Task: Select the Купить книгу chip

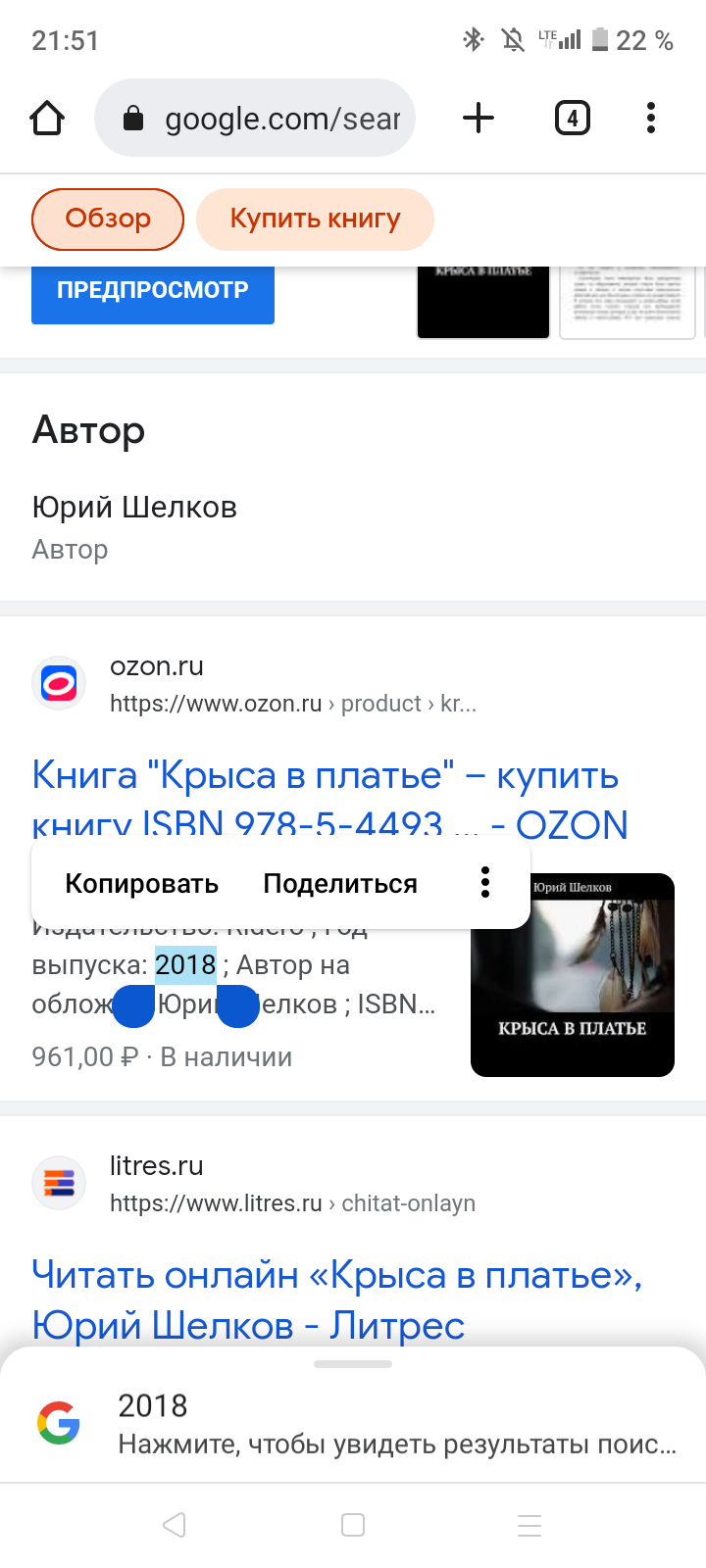Action: pyautogui.click(x=315, y=219)
